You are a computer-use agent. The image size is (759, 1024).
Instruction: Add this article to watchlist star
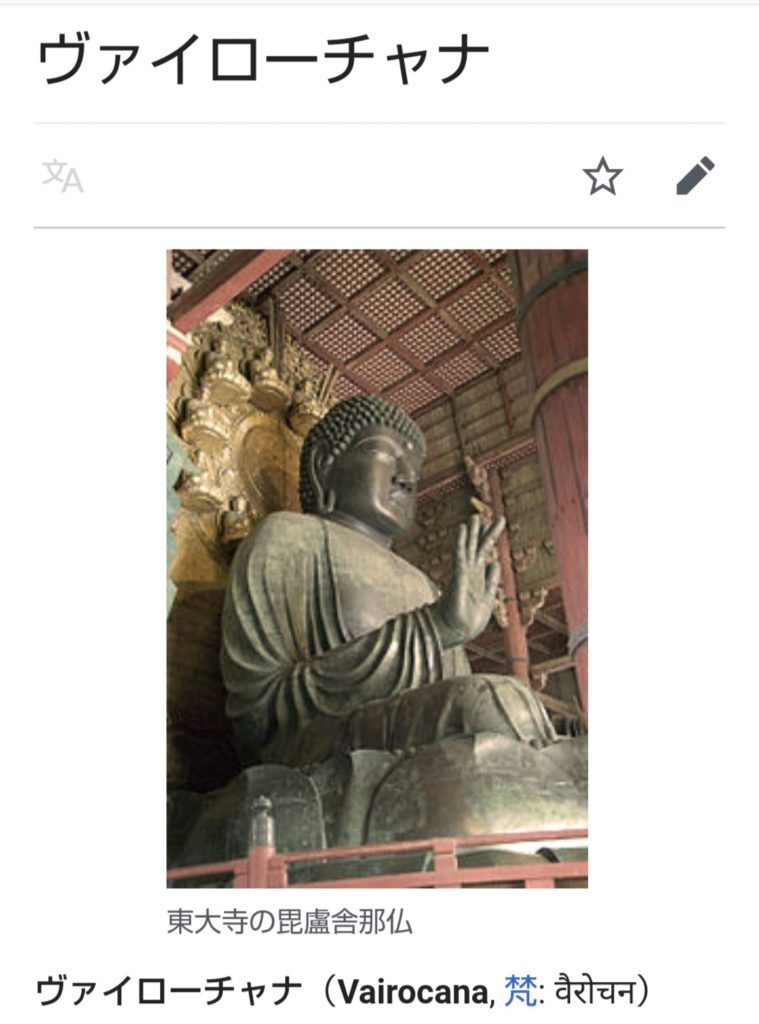tap(602, 177)
